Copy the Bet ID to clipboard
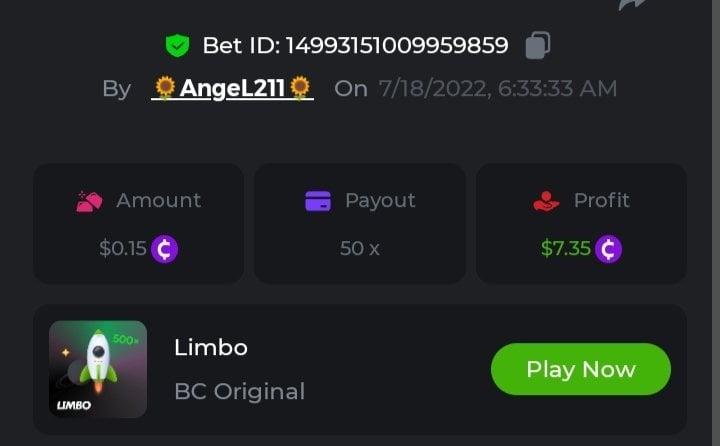The height and width of the screenshot is (446, 720). pyautogui.click(x=538, y=46)
